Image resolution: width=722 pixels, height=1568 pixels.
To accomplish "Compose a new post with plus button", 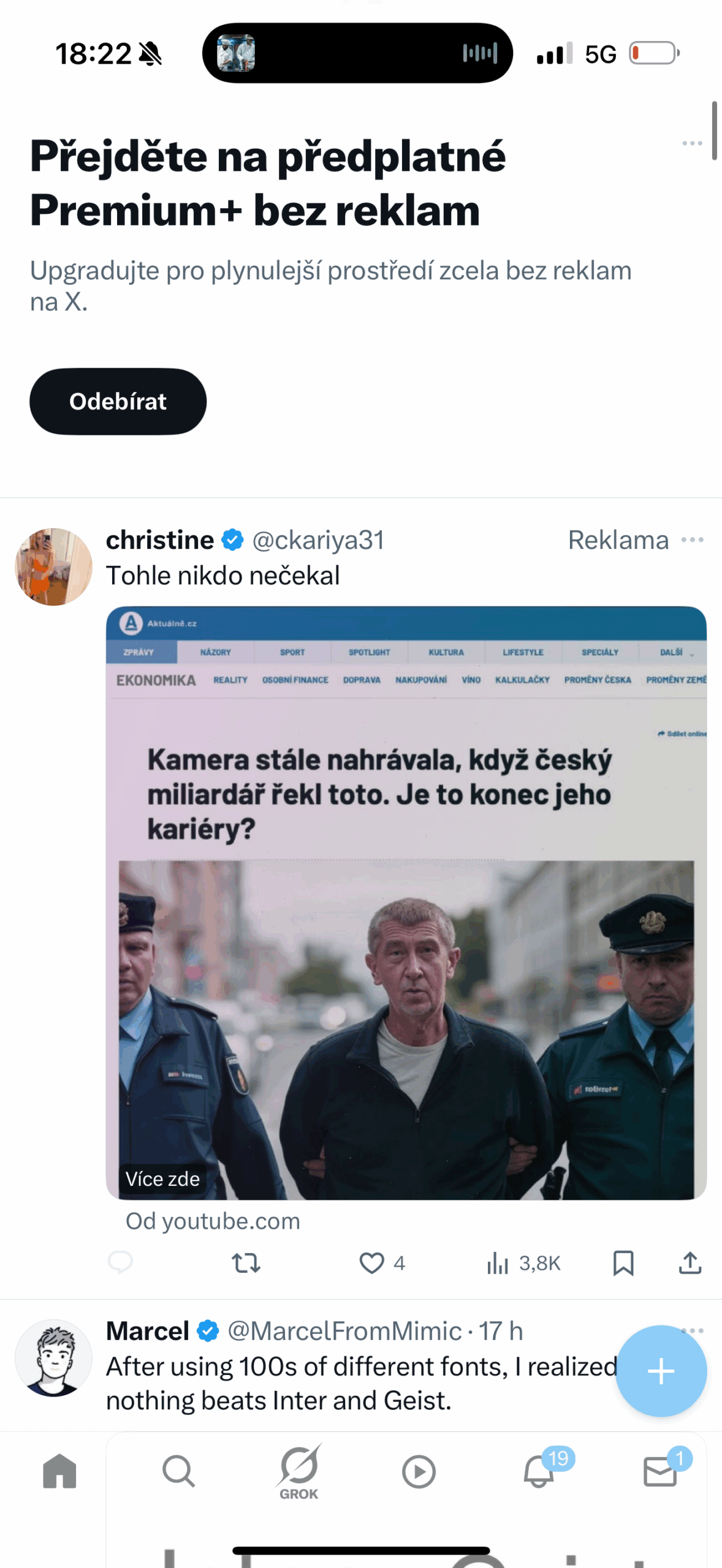I will [661, 1371].
